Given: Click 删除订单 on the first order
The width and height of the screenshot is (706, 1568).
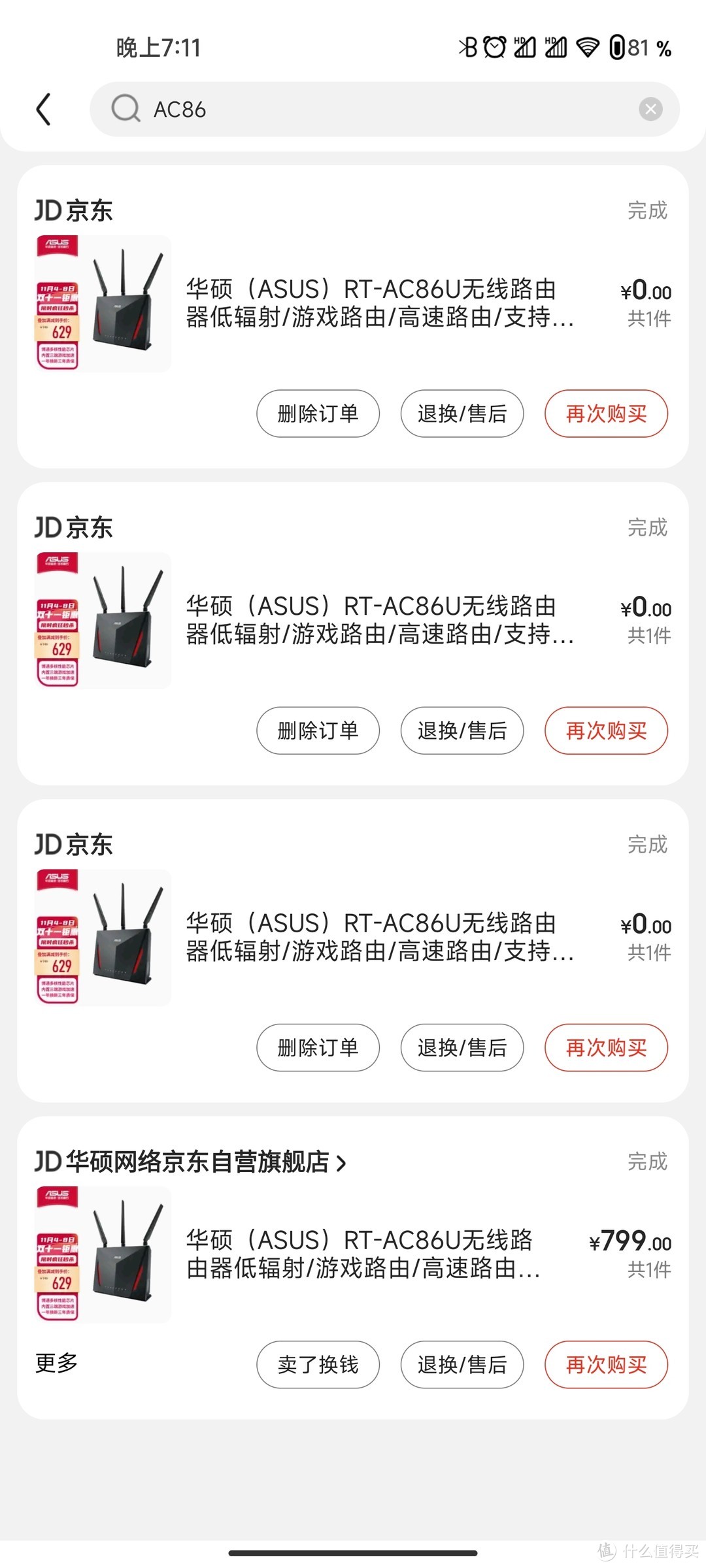Looking at the screenshot, I should click(x=318, y=414).
